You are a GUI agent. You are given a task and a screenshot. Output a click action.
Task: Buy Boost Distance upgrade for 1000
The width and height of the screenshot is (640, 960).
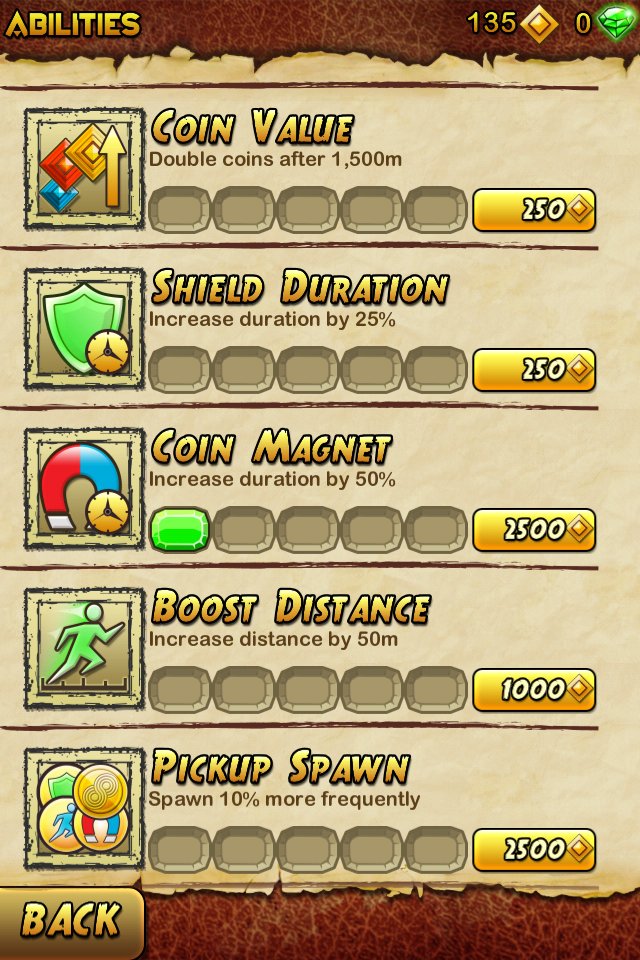coord(534,690)
